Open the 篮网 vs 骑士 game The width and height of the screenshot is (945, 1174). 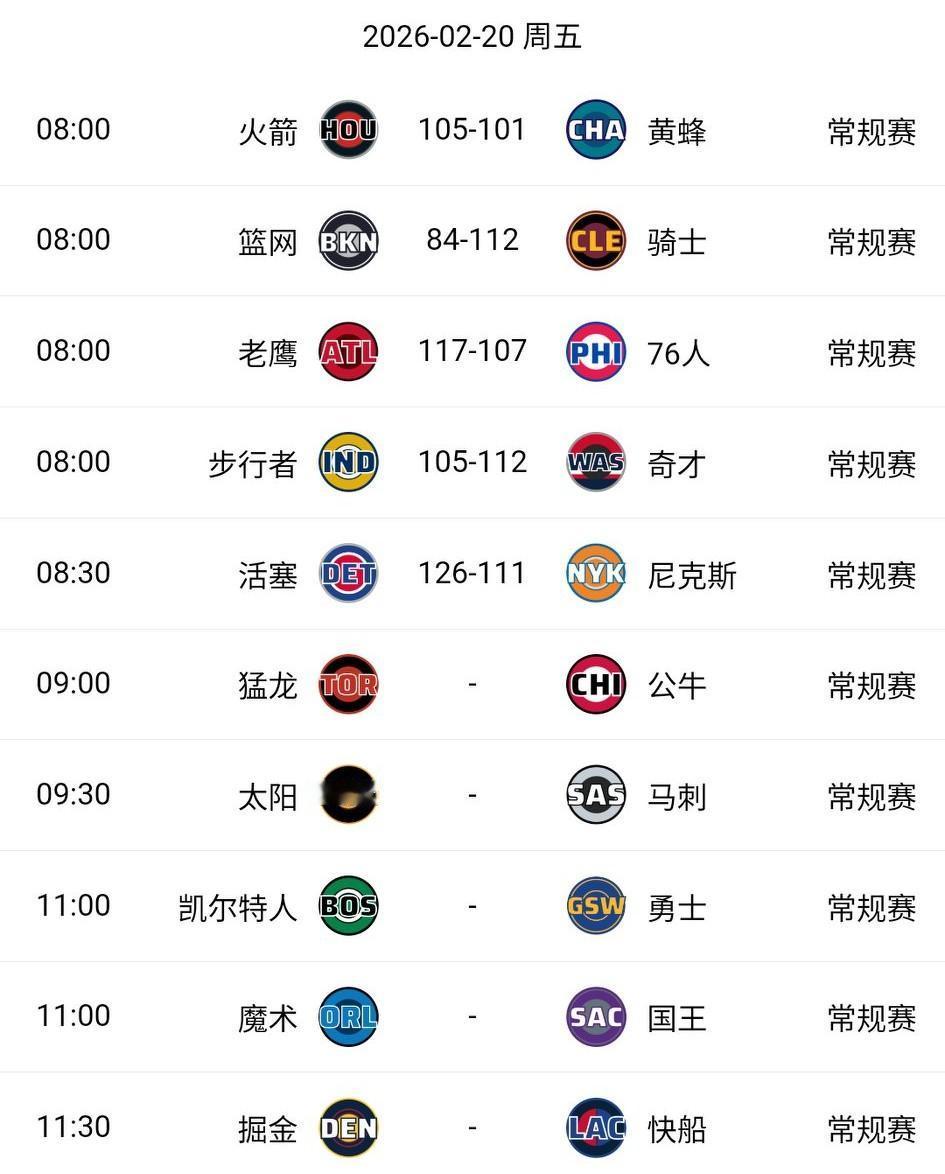[x=472, y=241]
